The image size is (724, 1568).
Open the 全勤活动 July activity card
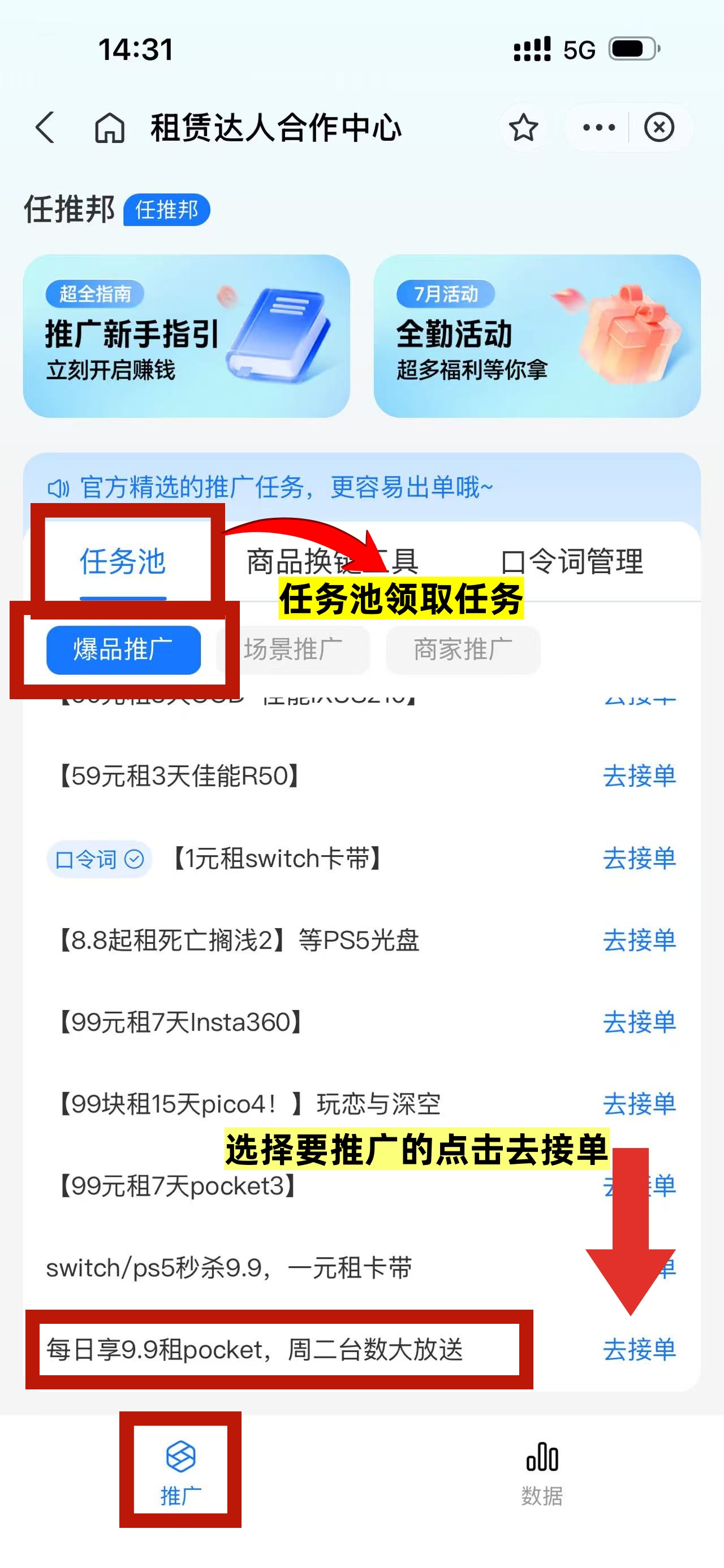tap(537, 336)
